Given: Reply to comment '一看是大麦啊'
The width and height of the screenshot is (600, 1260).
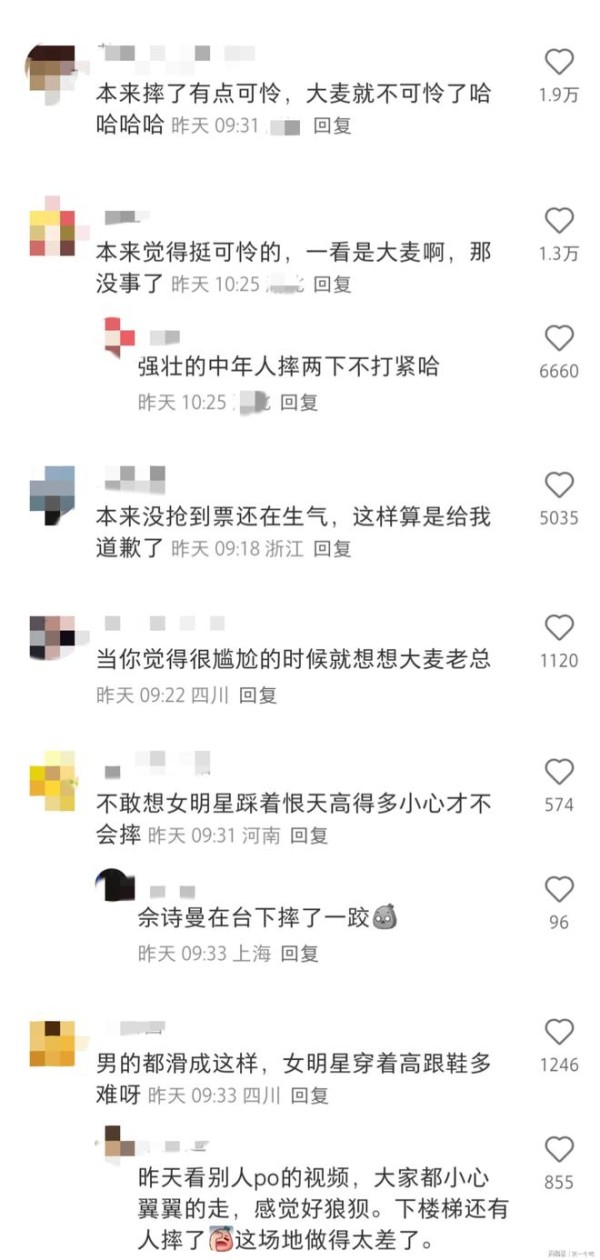Looking at the screenshot, I should tap(332, 285).
